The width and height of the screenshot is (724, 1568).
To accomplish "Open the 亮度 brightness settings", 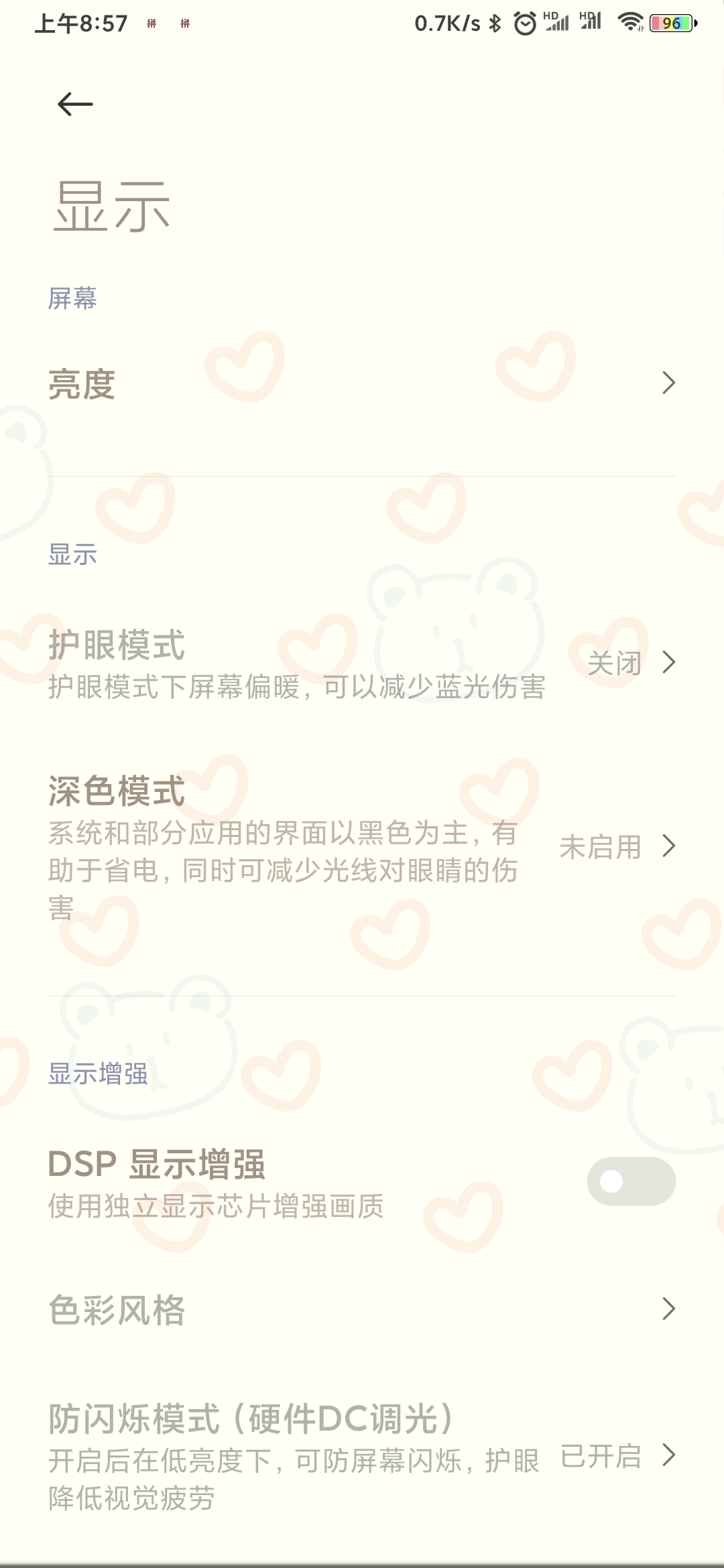I will pos(362,383).
